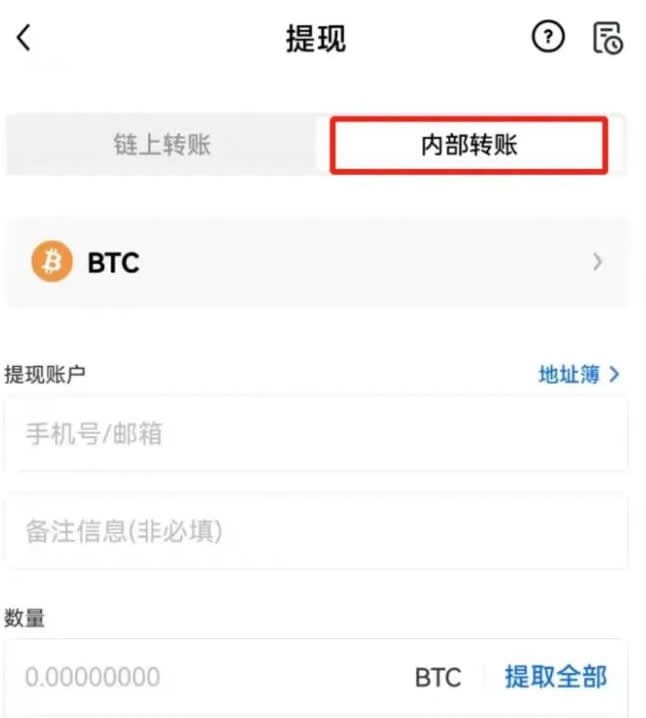Go back from the 提现 page

click(x=24, y=38)
